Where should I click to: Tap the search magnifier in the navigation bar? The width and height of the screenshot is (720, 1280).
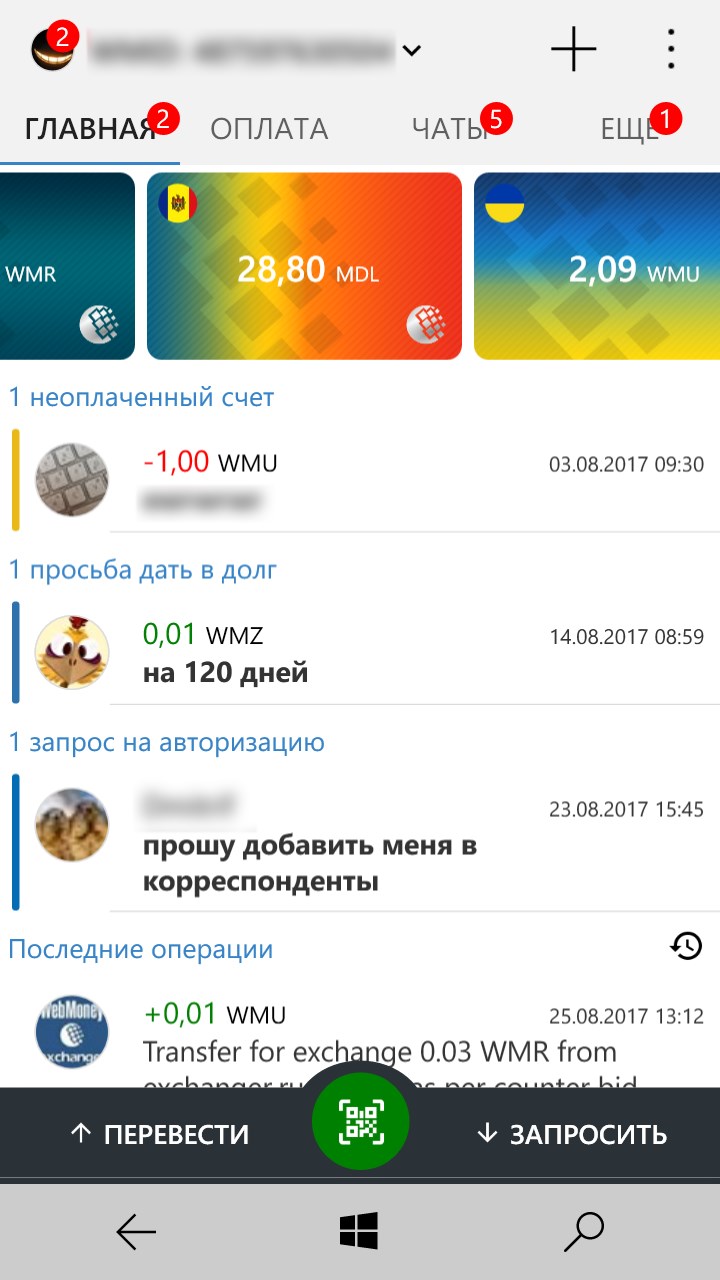pos(586,1232)
